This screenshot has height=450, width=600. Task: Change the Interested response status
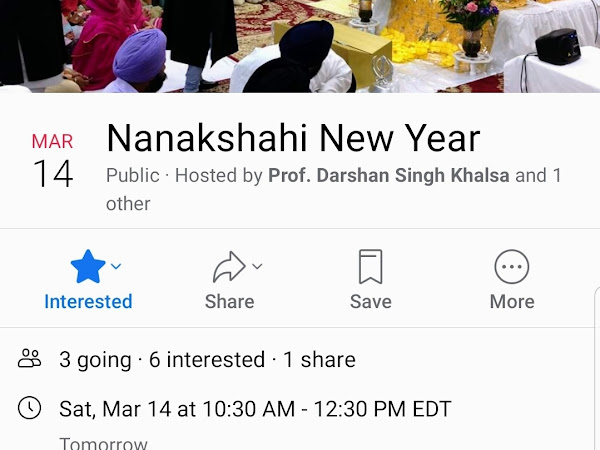pyautogui.click(x=88, y=280)
